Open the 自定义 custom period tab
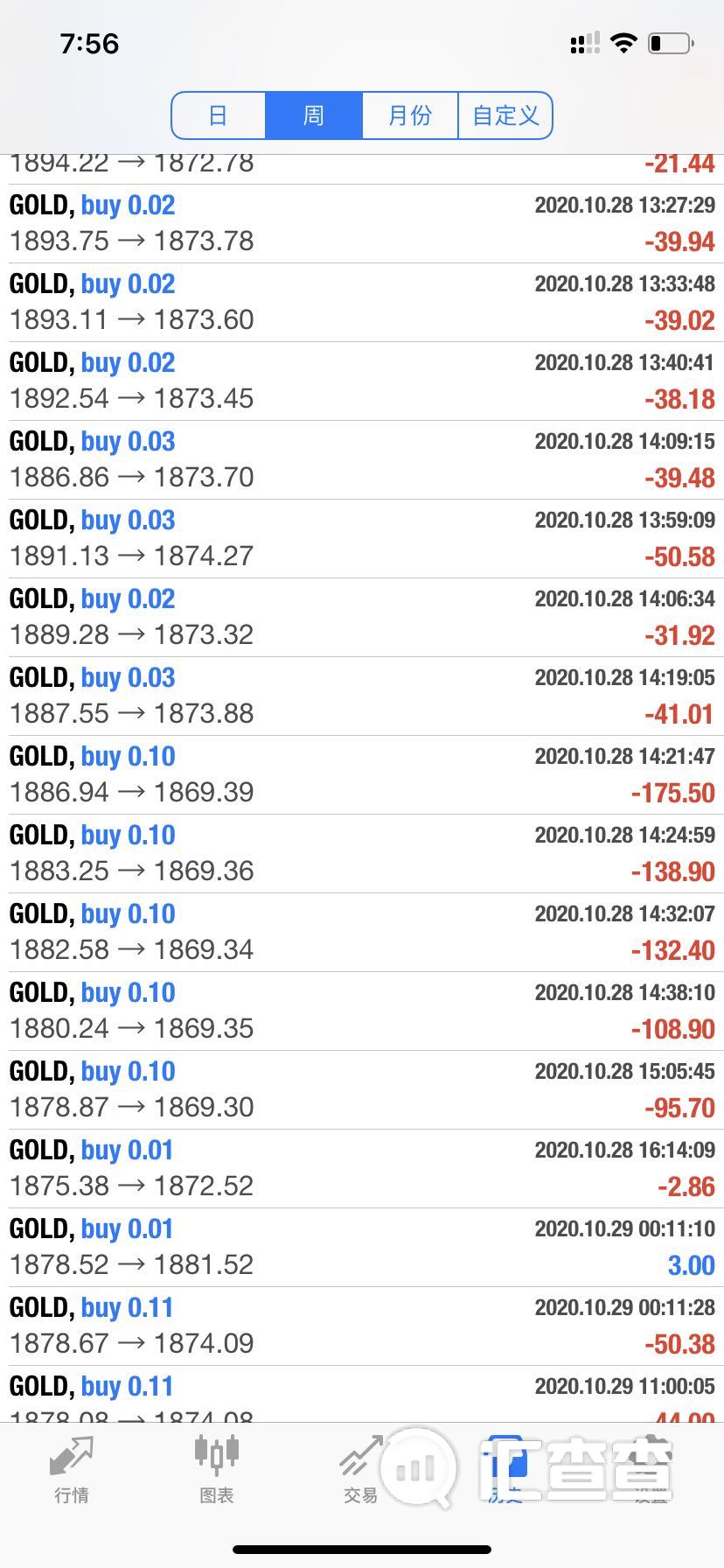Screen dimensions: 724x1568 (x=505, y=115)
